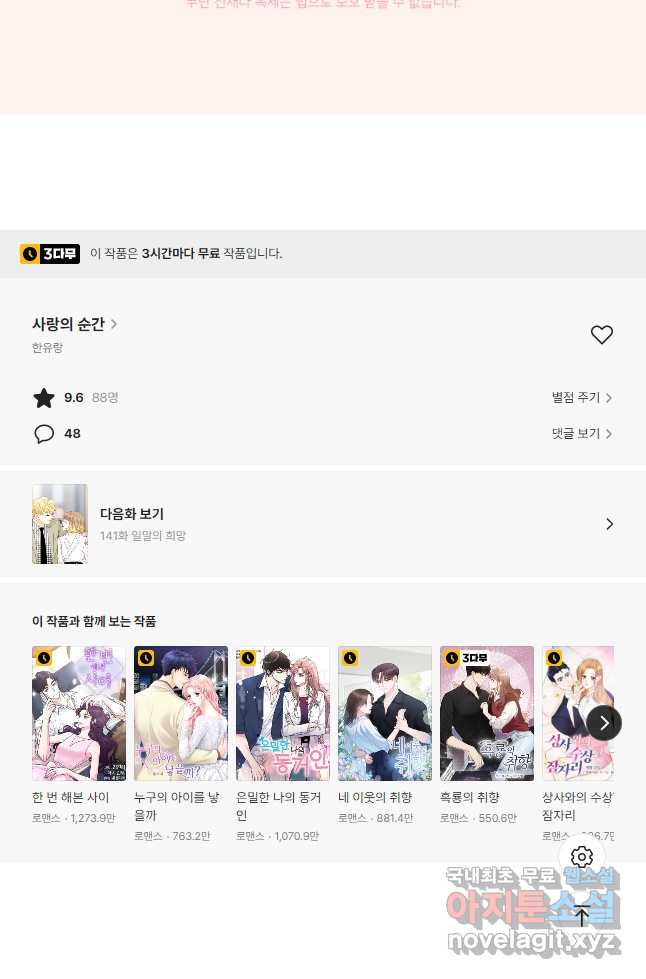The image size is (646, 979).
Task: Open the 은밀한 나의 동거인 webtoon
Action: (283, 713)
